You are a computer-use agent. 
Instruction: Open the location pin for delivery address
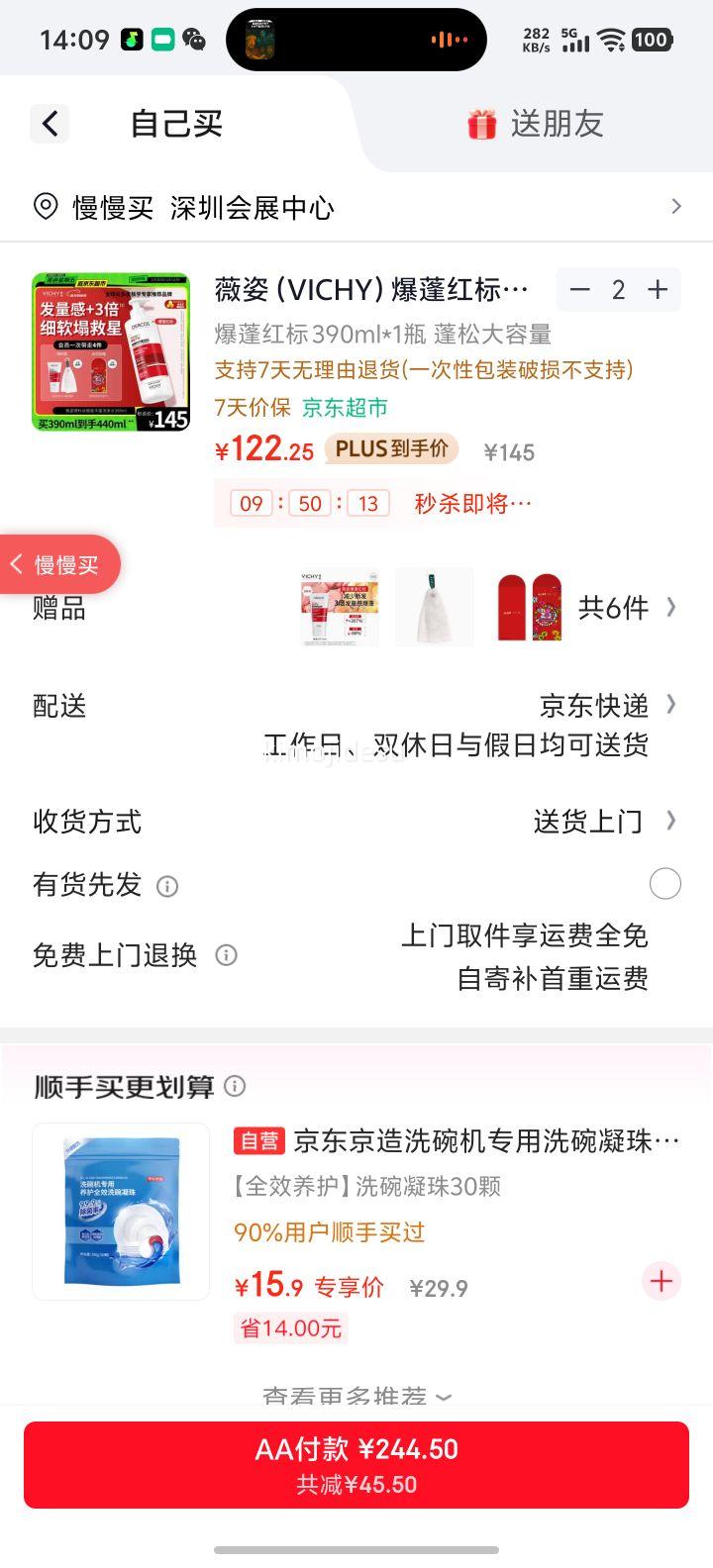[45, 207]
